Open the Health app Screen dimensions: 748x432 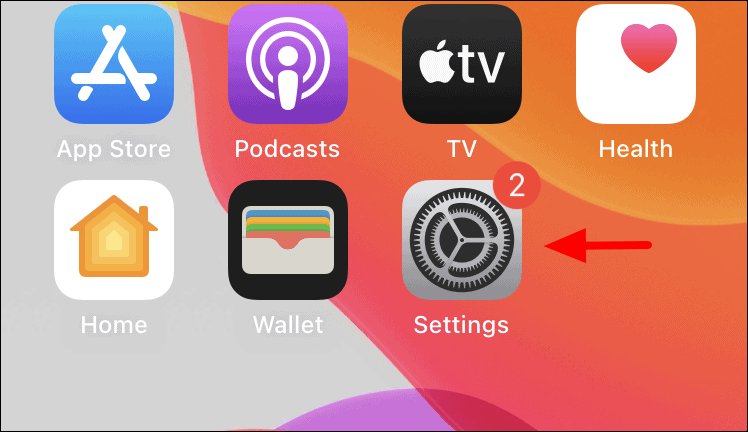tap(636, 64)
